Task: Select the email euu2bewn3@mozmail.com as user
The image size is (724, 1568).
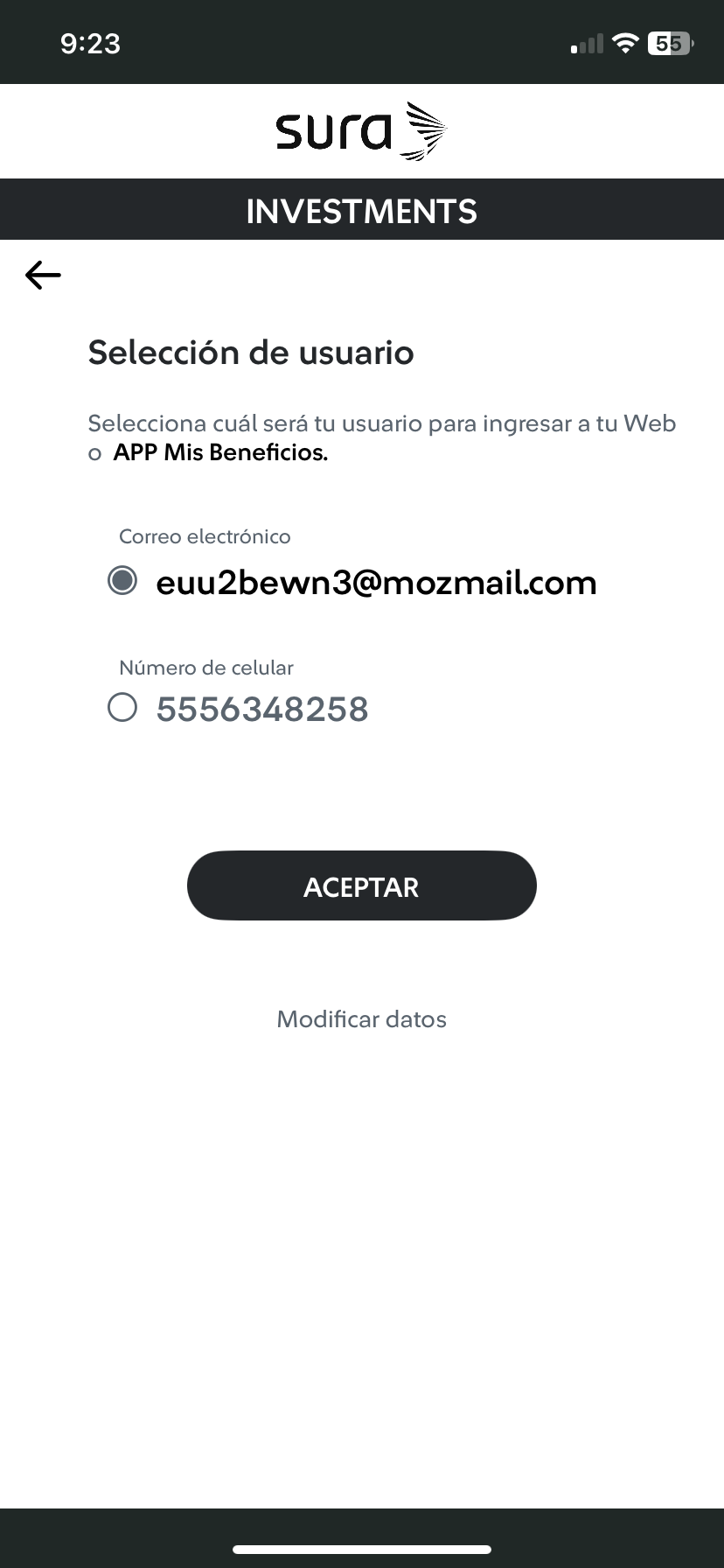Action: [122, 581]
